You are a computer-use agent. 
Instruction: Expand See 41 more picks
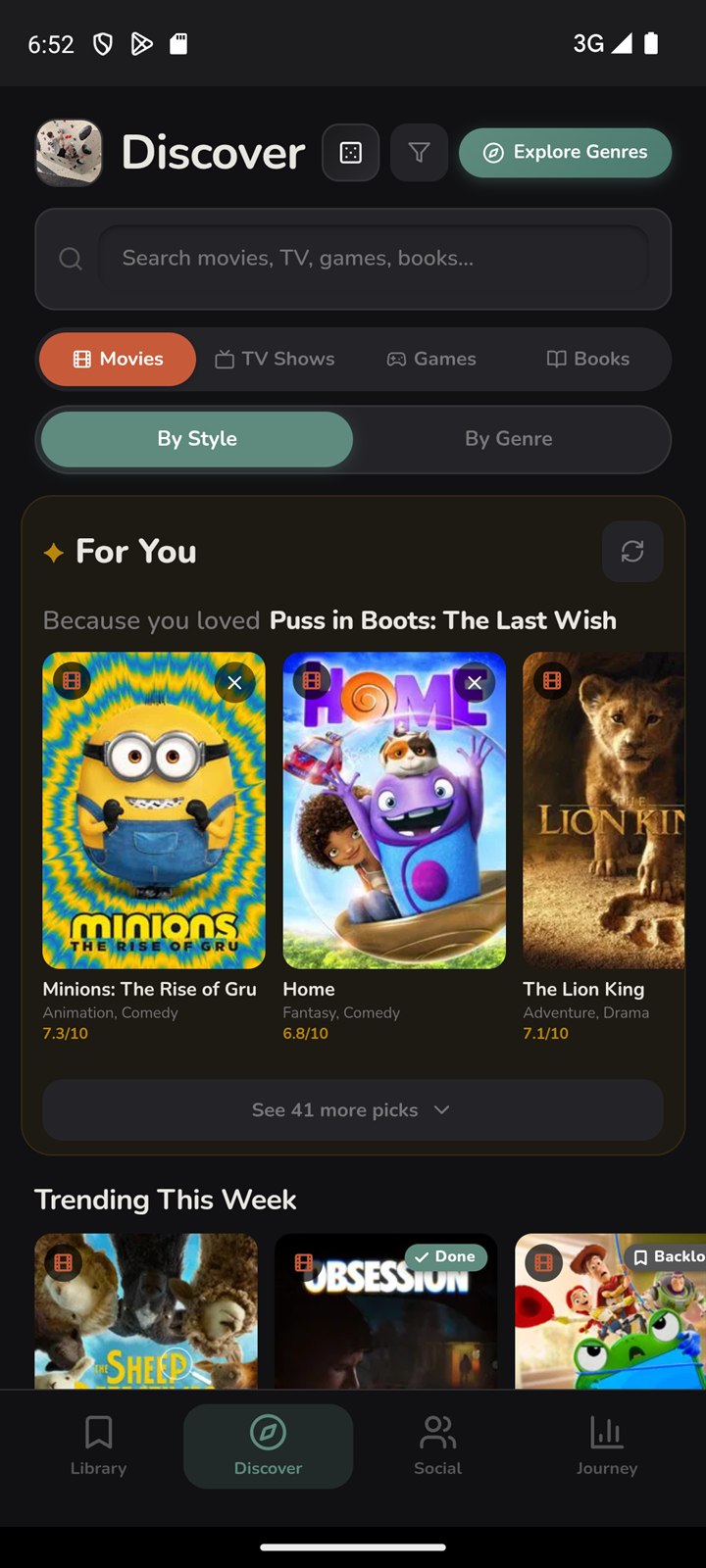[353, 1110]
